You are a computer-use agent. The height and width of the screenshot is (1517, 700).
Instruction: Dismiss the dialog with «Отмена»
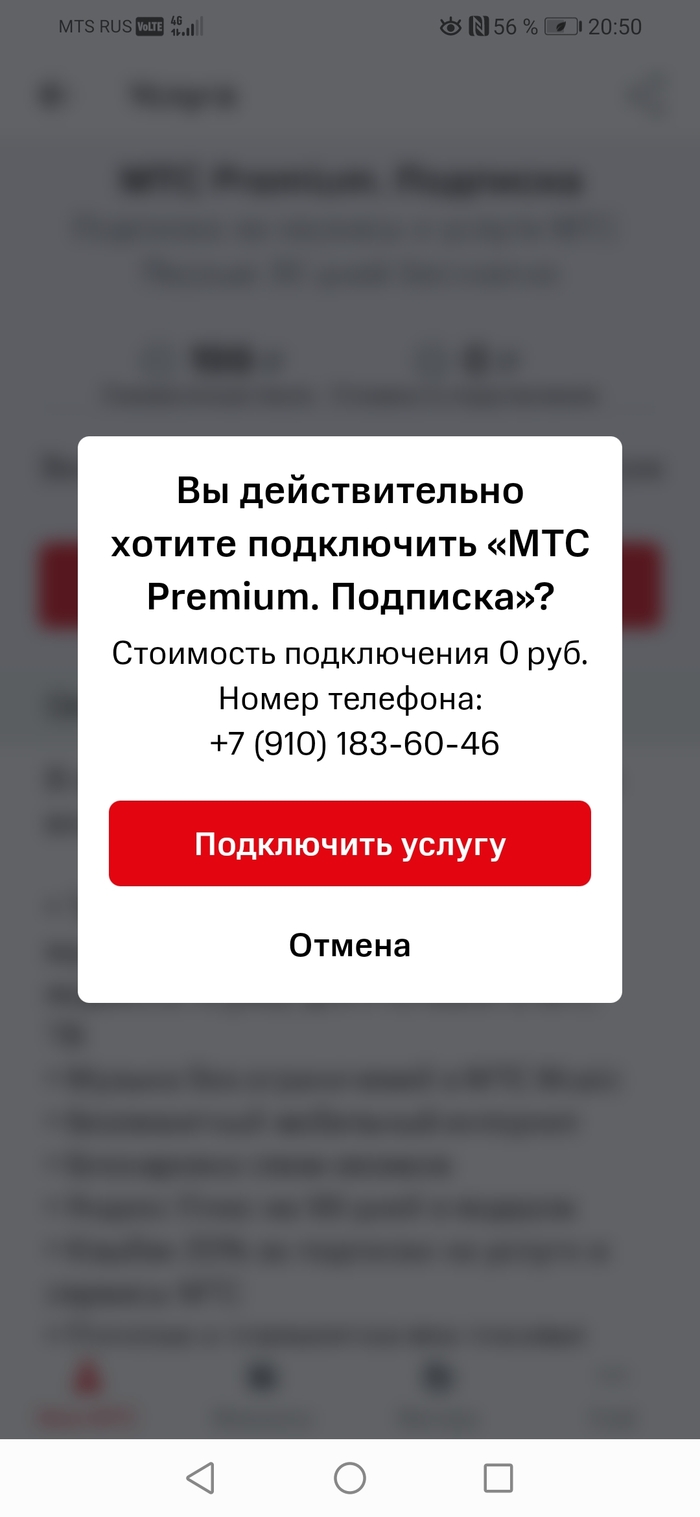[x=350, y=945]
